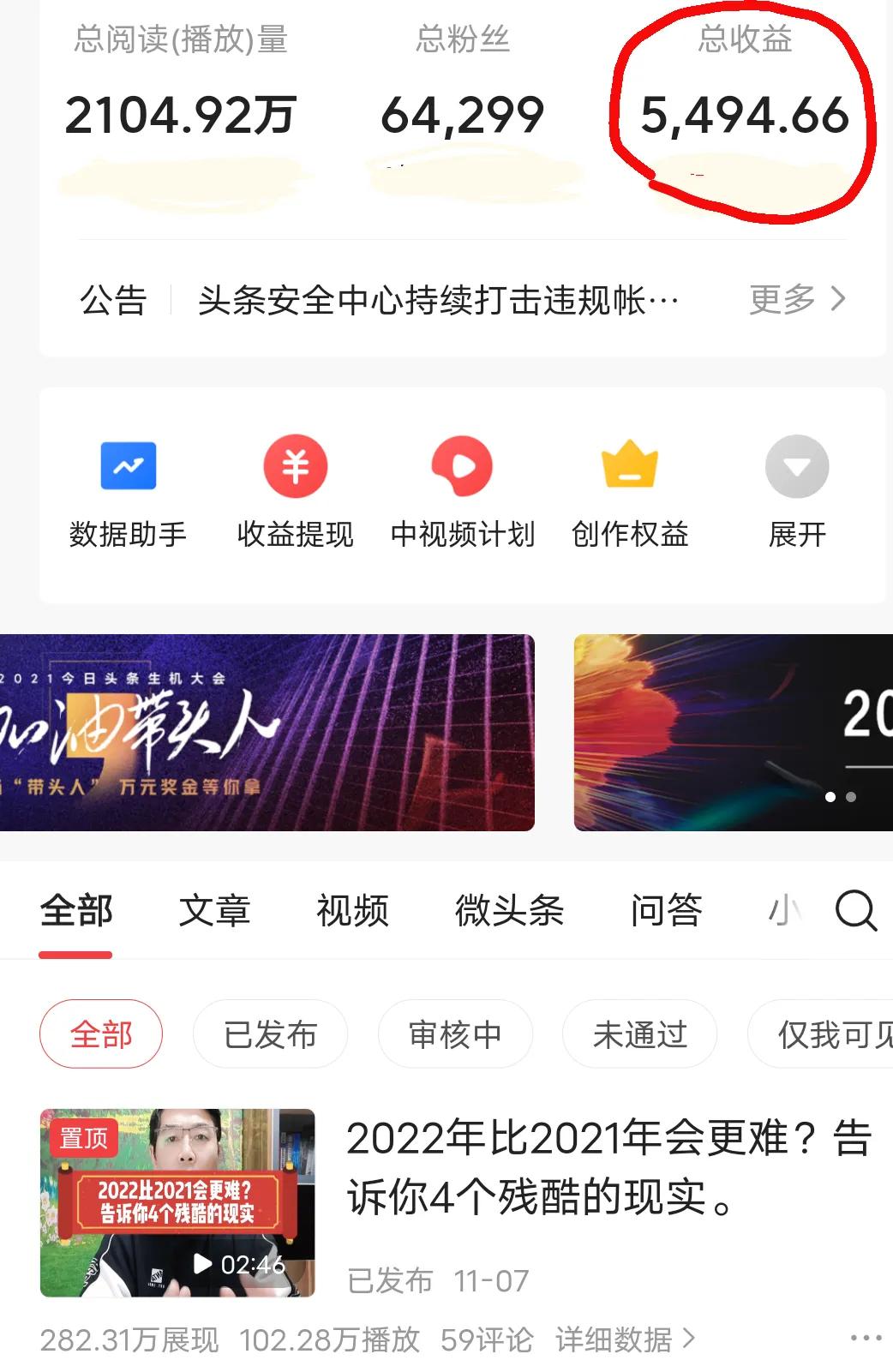Open the 头条安全中心 announcement
Viewport: 893px width, 1372px height.
(435, 301)
